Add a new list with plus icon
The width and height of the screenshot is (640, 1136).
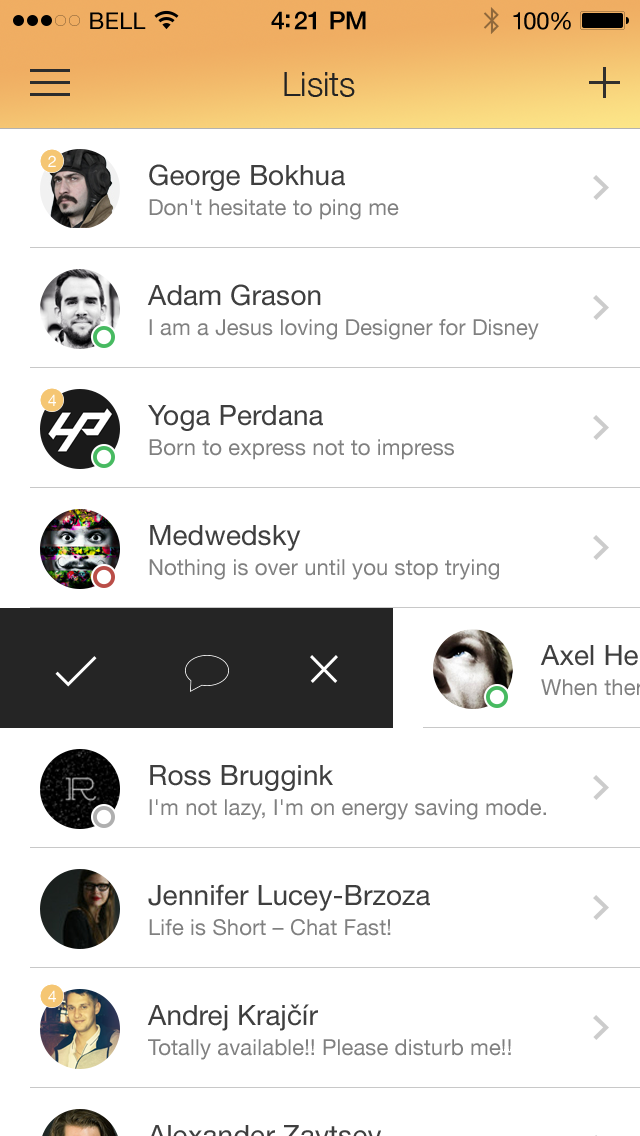(x=604, y=83)
